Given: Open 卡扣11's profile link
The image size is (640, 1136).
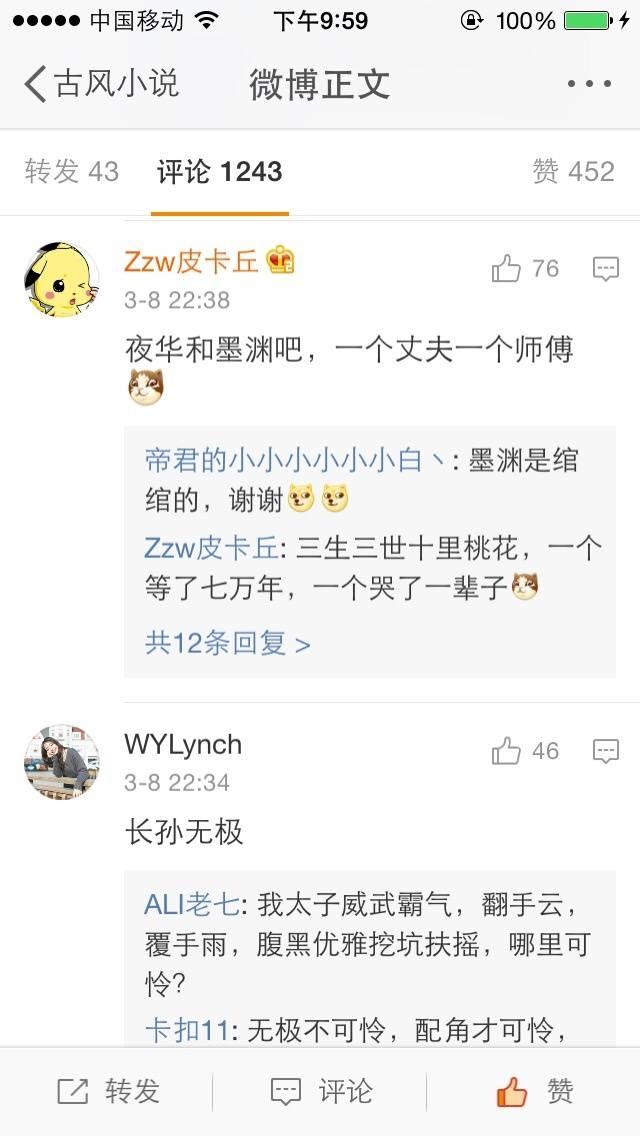Looking at the screenshot, I should 188,1030.
